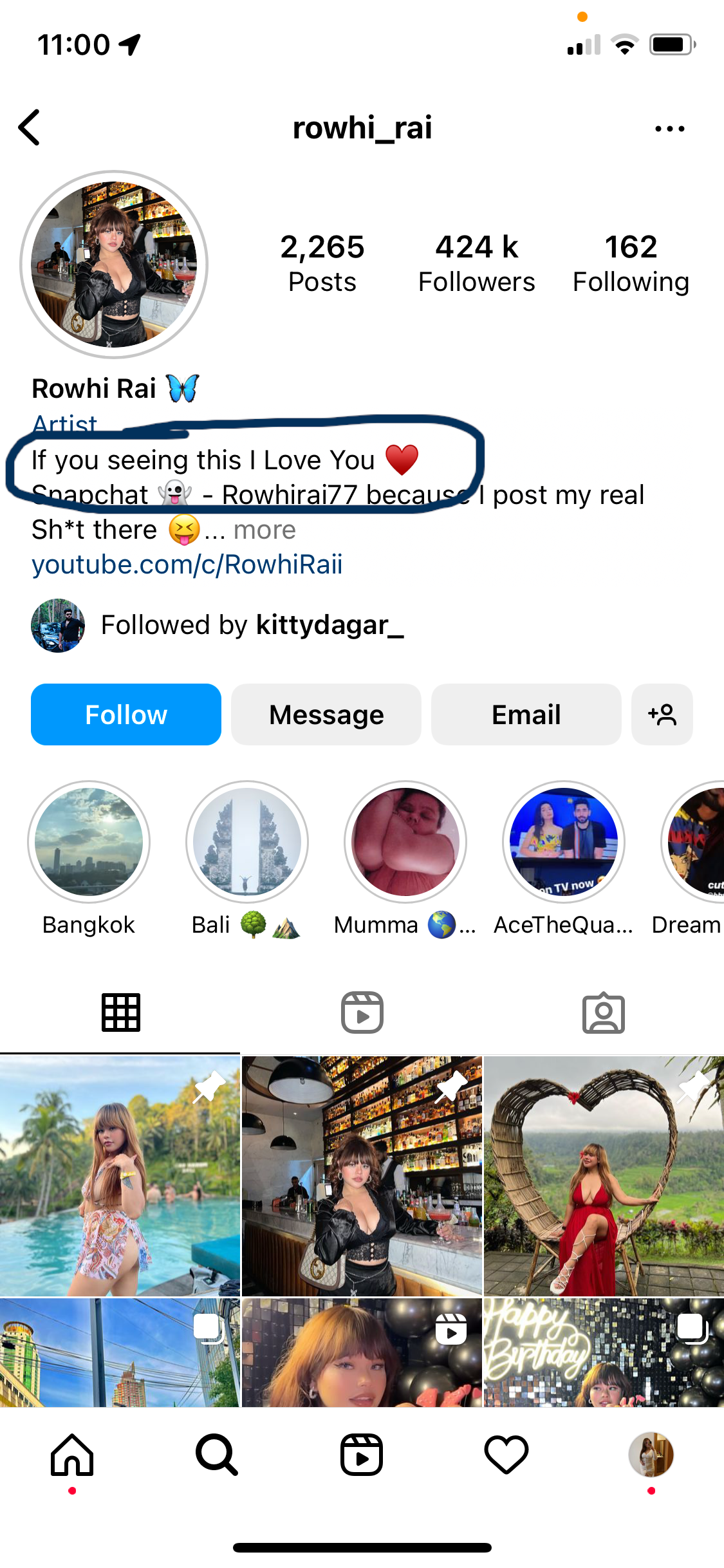Go back using the top-left arrow
Image resolution: width=724 pixels, height=1568 pixels.
pos(30,127)
